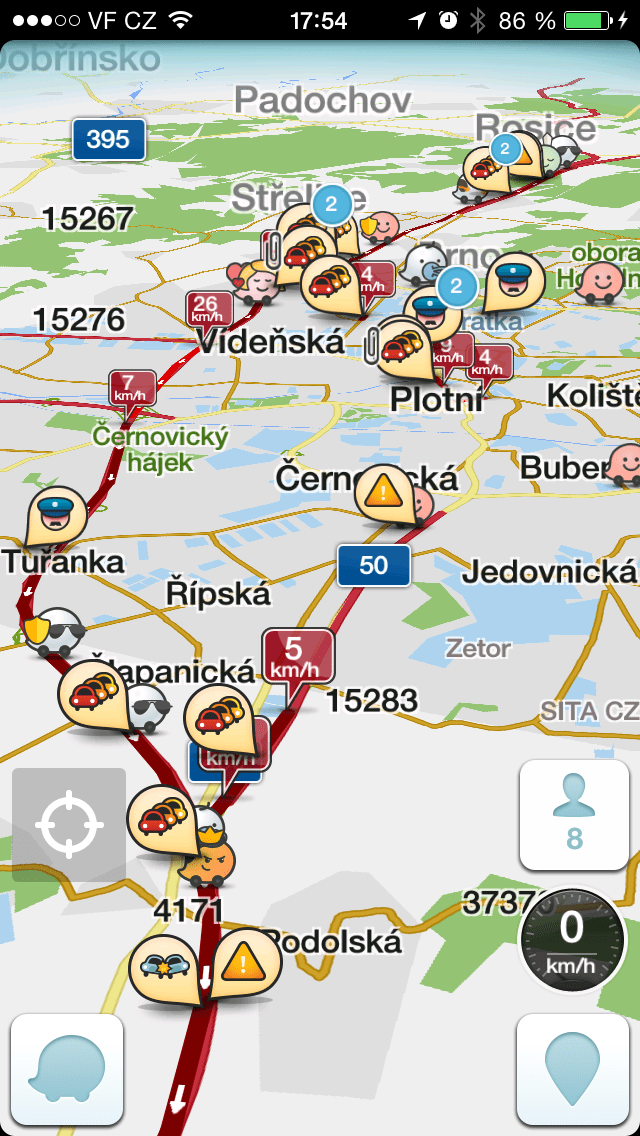Open the 7 km/h marker near Černovický hájek
This screenshot has height=1136, width=640.
pyautogui.click(x=132, y=391)
